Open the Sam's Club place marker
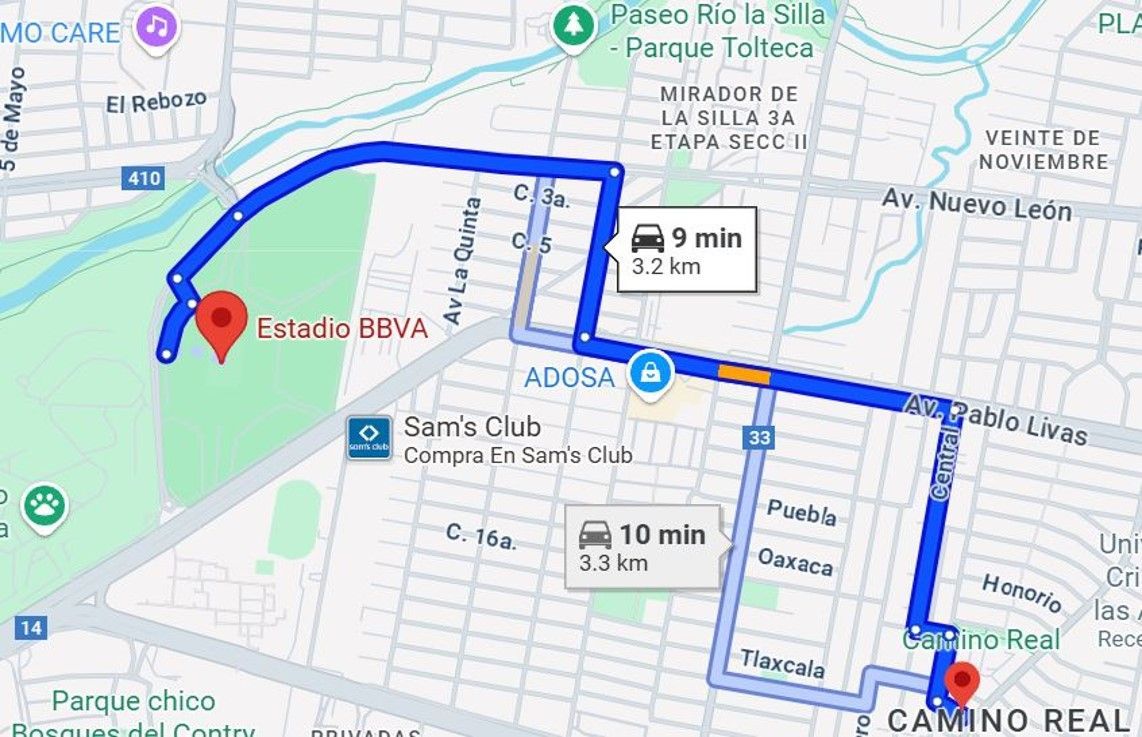The width and height of the screenshot is (1142, 737). [369, 438]
